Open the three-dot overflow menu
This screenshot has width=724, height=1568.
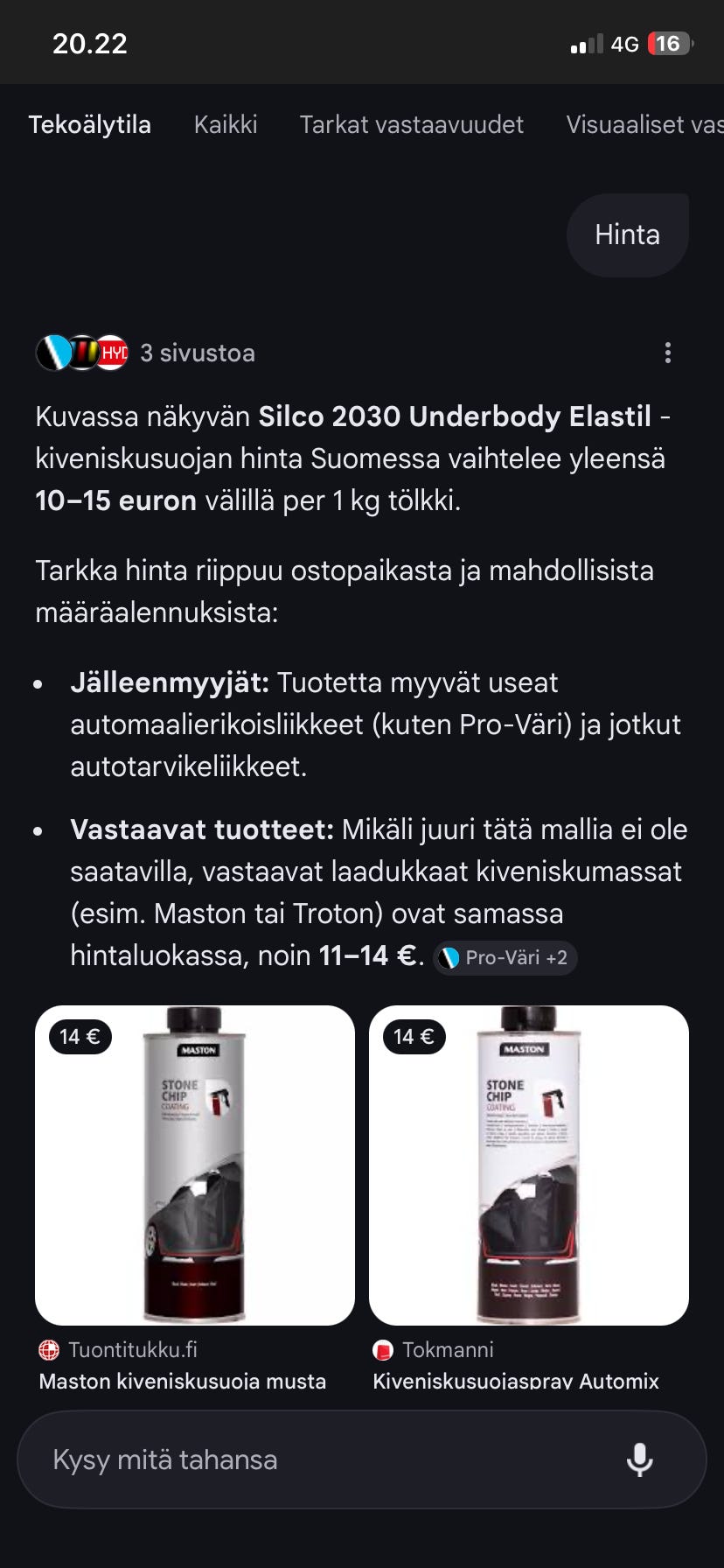pos(668,353)
